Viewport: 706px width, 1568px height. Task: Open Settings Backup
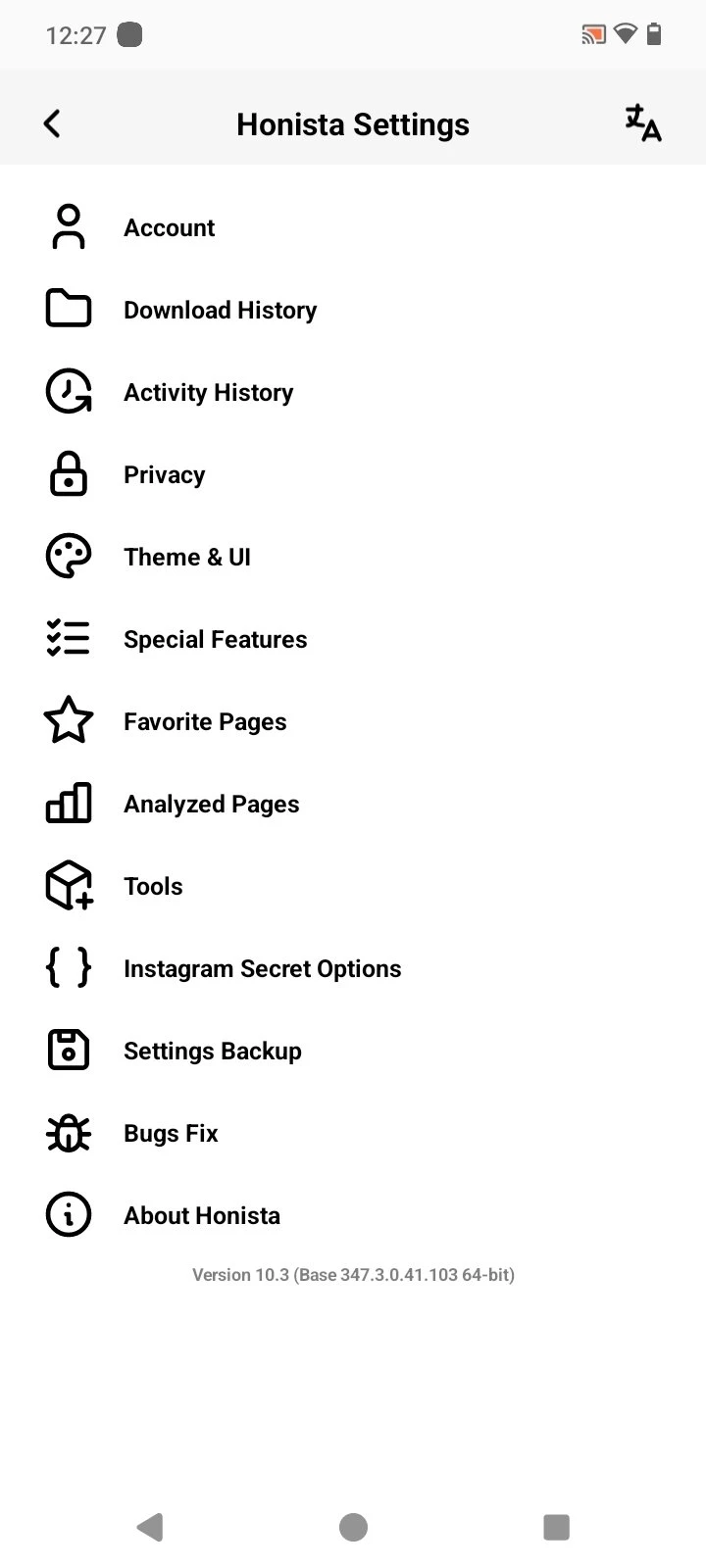pyautogui.click(x=212, y=1051)
